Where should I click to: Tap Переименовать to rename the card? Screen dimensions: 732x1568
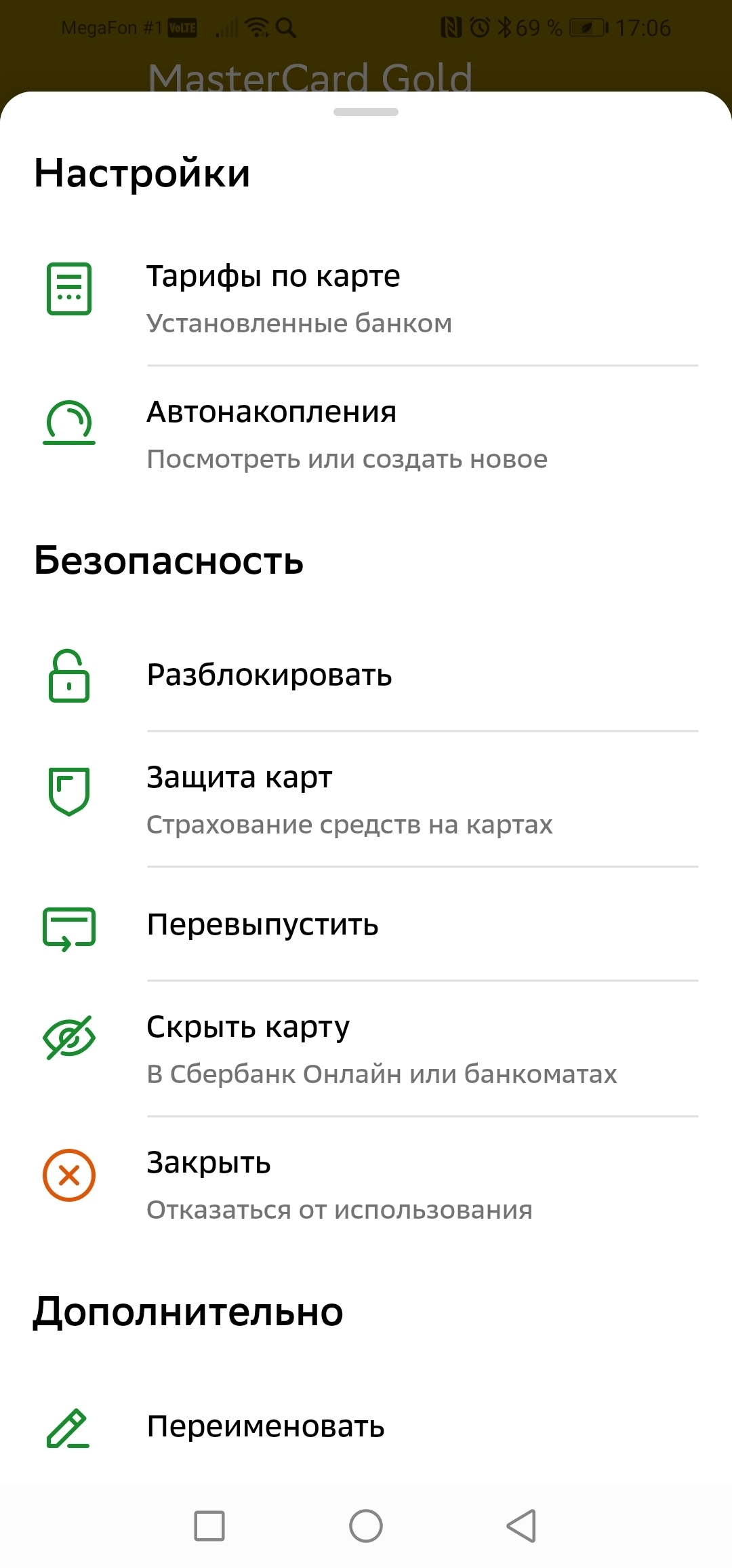pyautogui.click(x=366, y=1427)
